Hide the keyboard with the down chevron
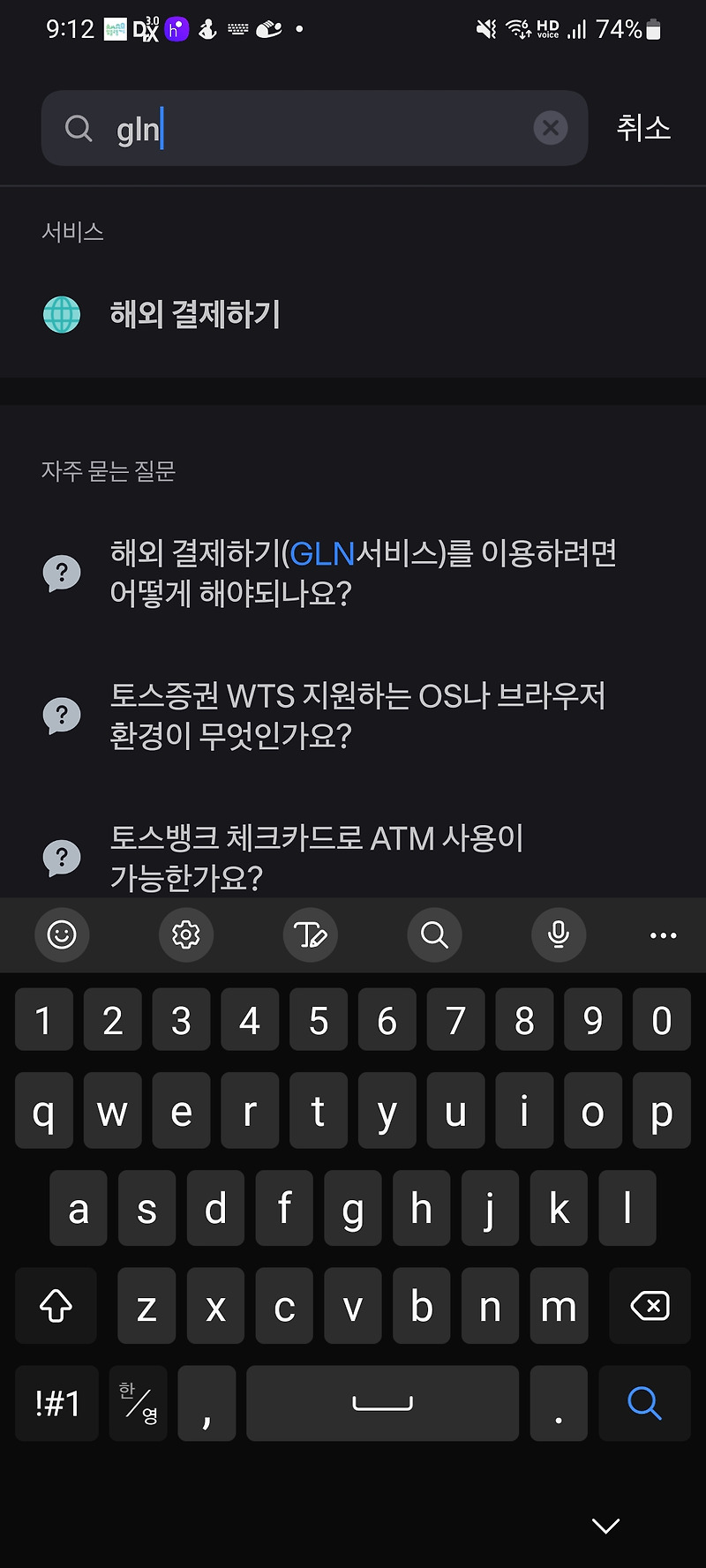Viewport: 706px width, 1568px height. pos(606,1526)
